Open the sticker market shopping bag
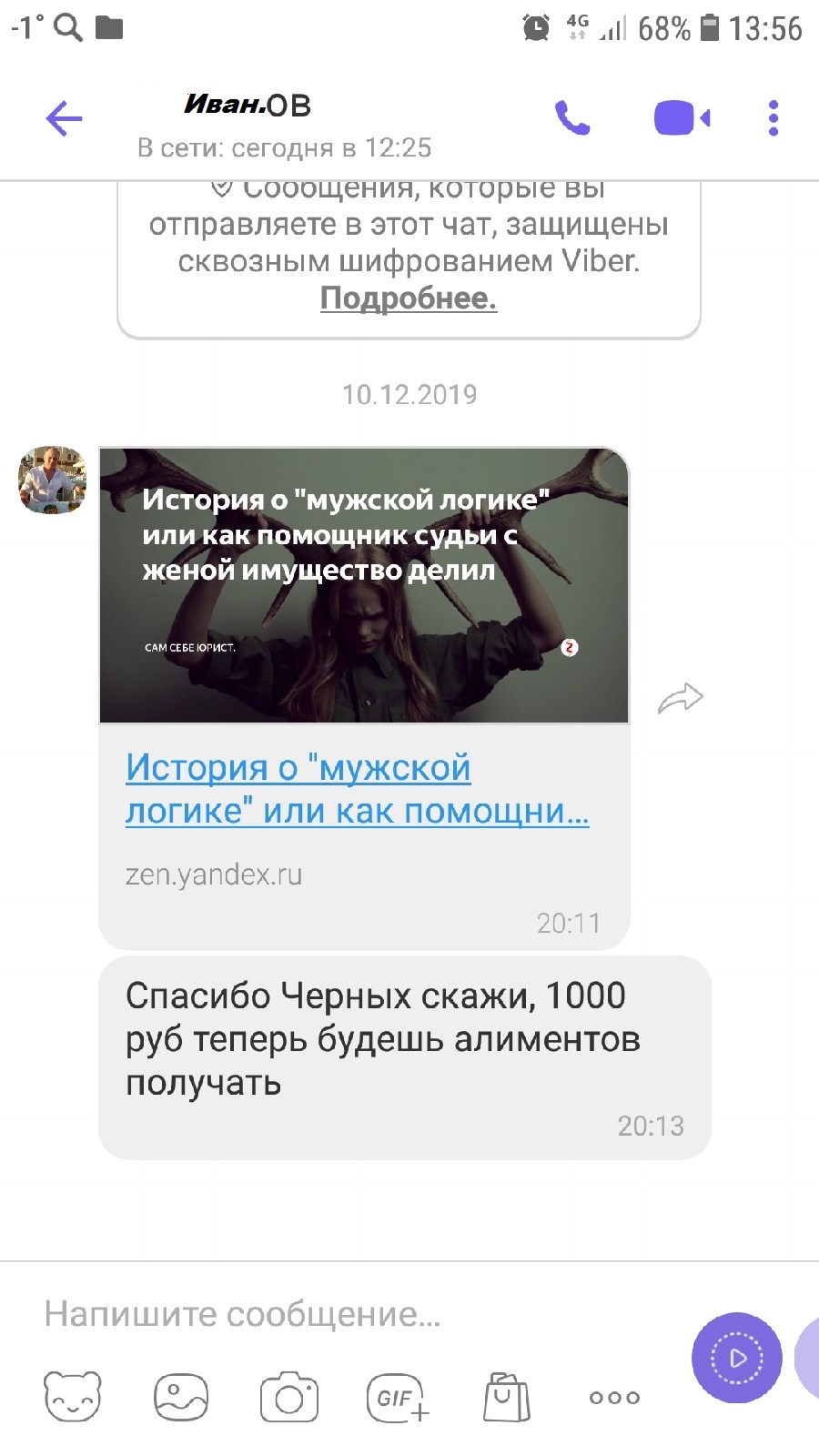Screen dimensions: 819x1456 point(506,1397)
